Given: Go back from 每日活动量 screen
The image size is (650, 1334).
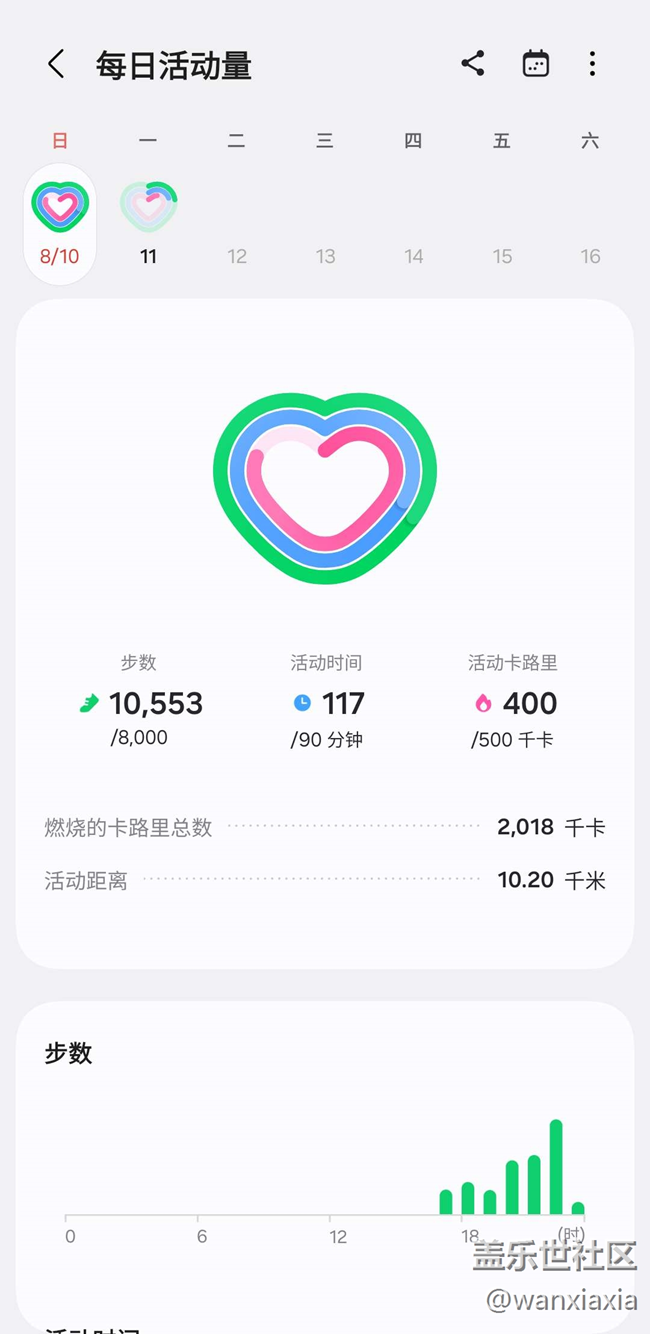Looking at the screenshot, I should pyautogui.click(x=56, y=65).
